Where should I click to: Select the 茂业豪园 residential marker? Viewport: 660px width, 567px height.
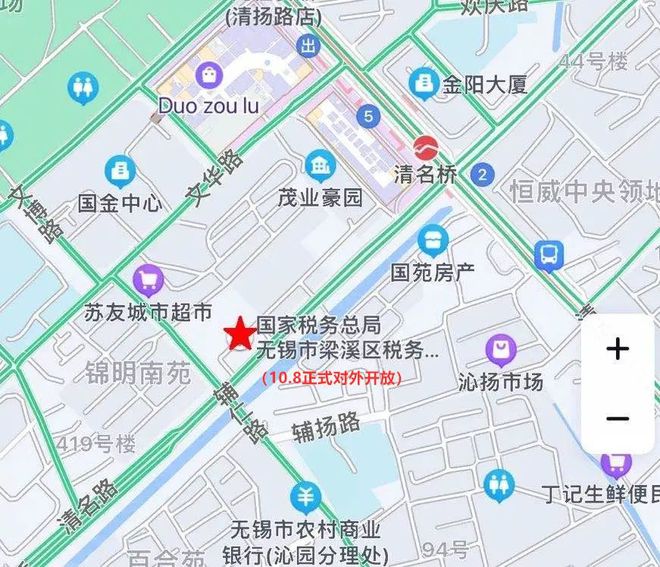click(x=320, y=165)
